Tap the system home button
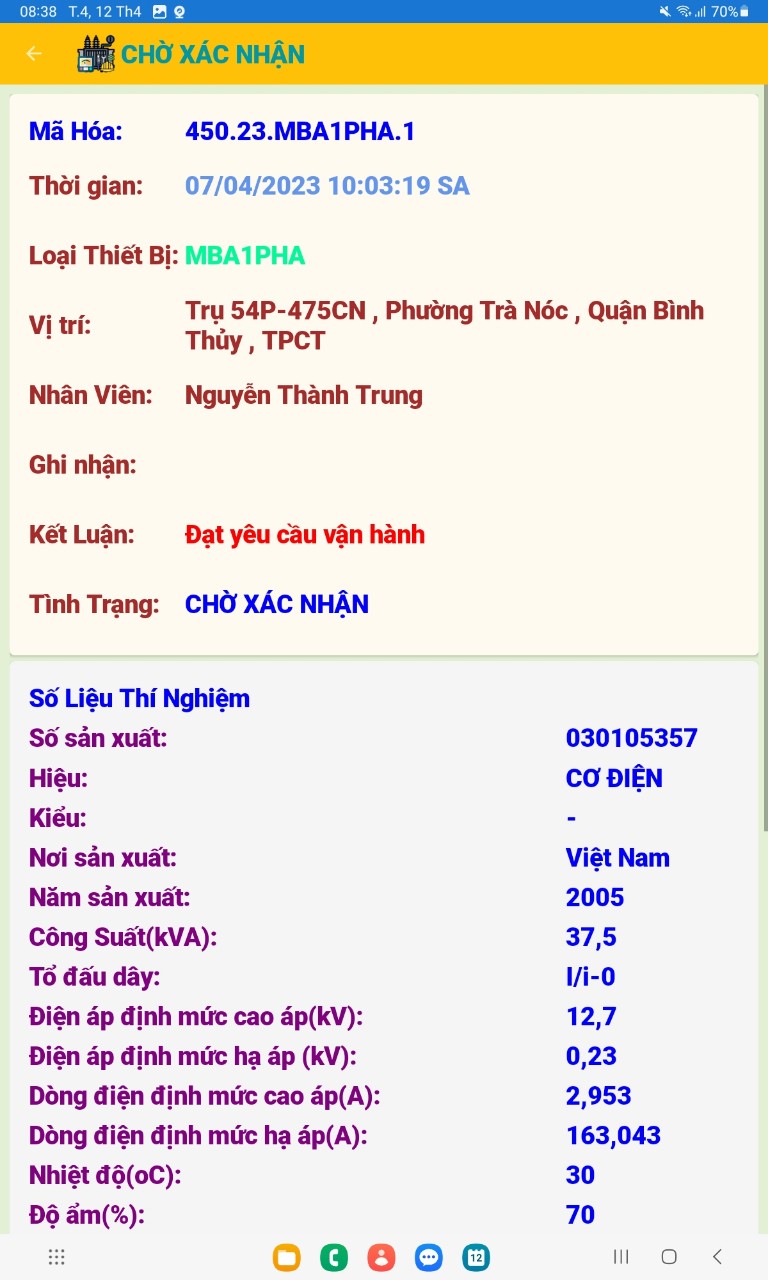Image resolution: width=768 pixels, height=1280 pixels. pyautogui.click(x=669, y=1257)
